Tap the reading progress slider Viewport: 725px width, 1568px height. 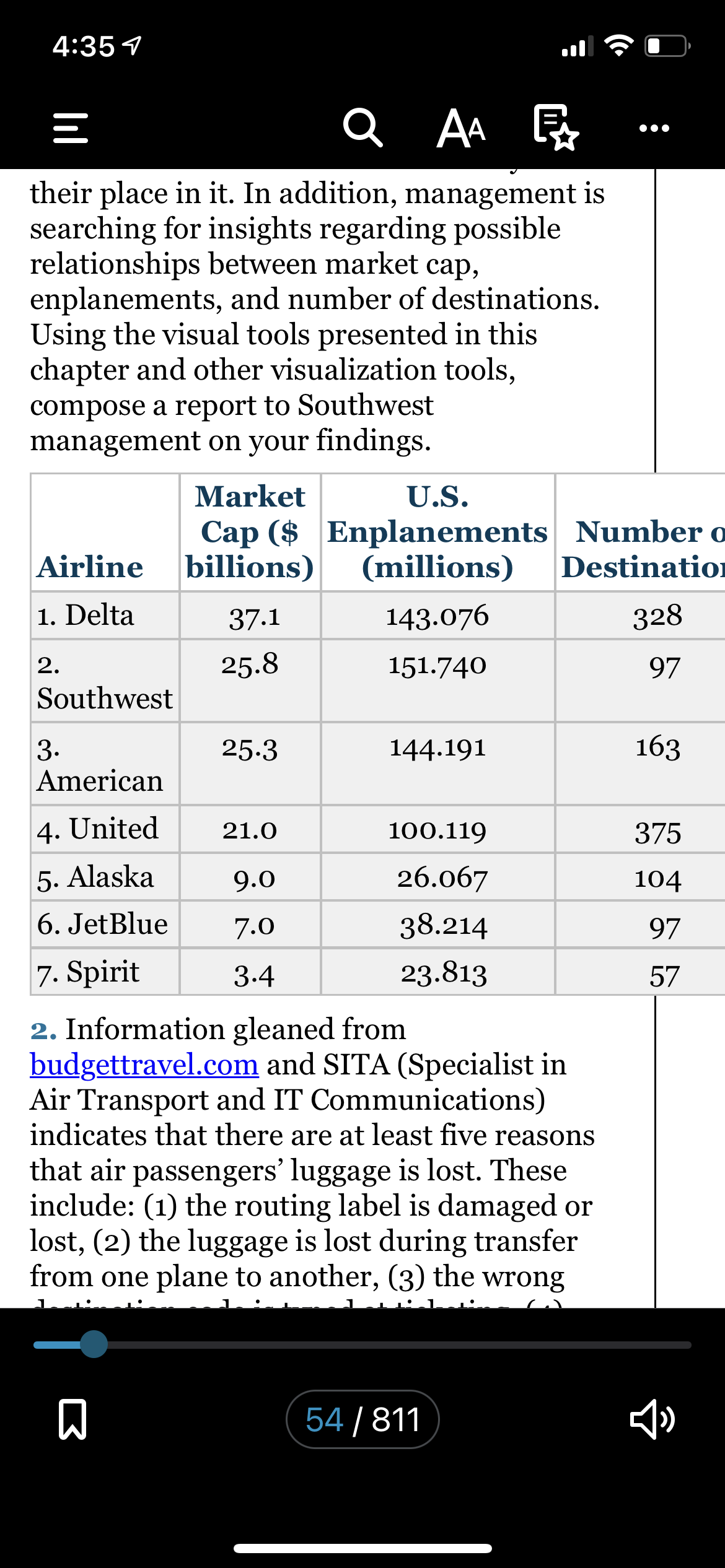tap(362, 1344)
